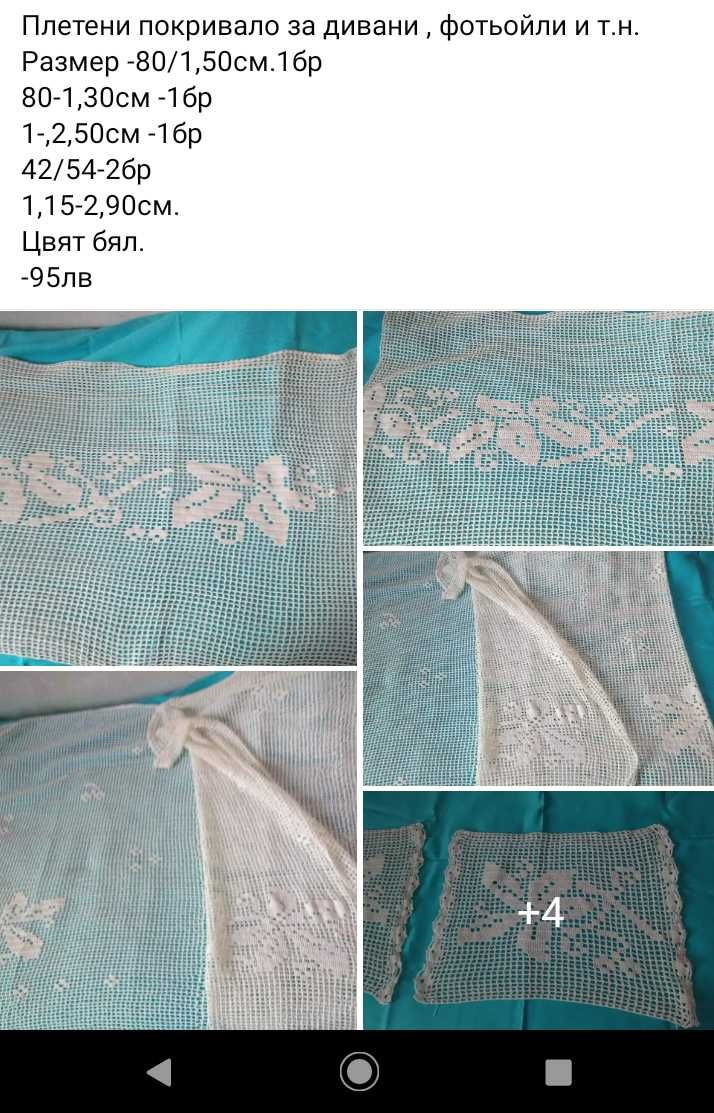
Task: Open the wide photo of the floral crochet border
Action: (538, 428)
